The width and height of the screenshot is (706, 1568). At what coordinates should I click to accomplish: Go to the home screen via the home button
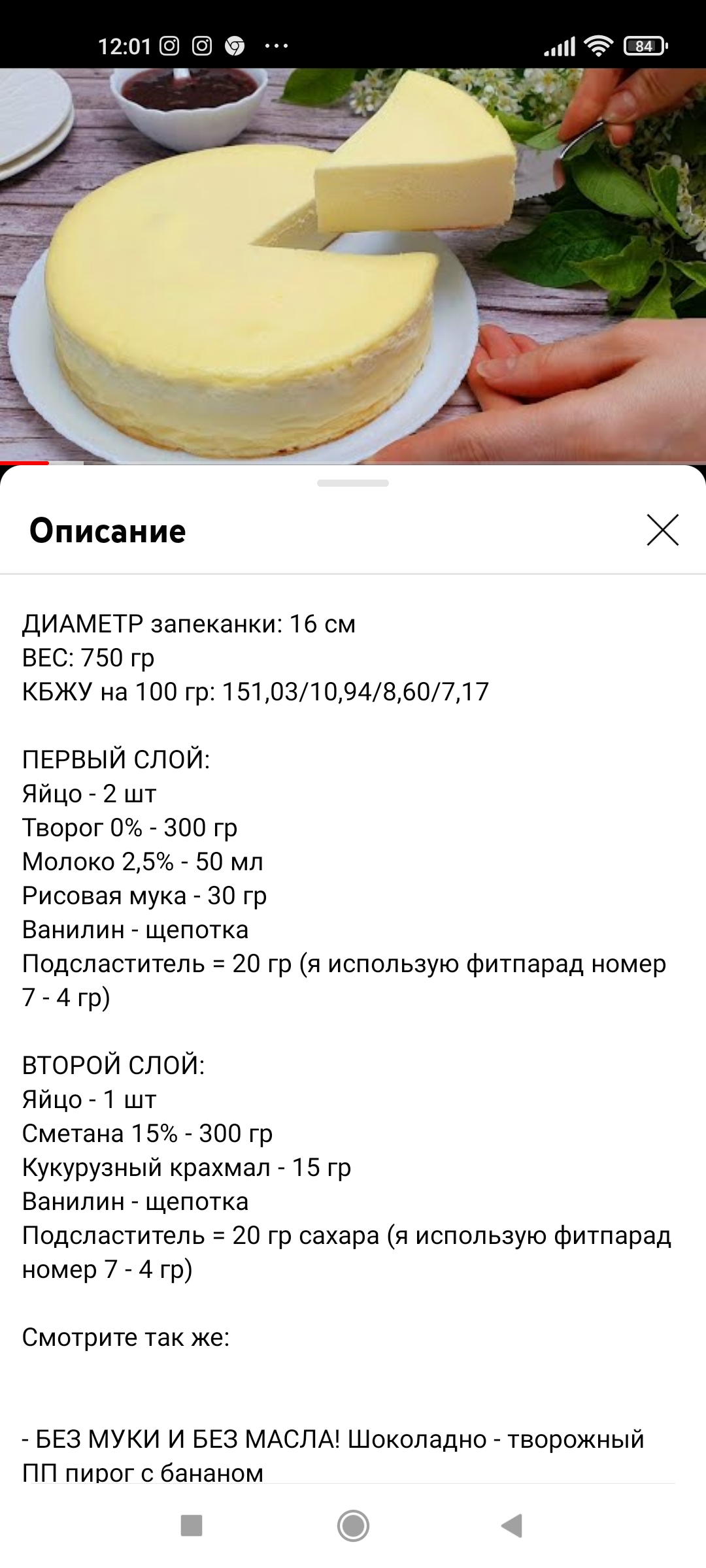[353, 1526]
